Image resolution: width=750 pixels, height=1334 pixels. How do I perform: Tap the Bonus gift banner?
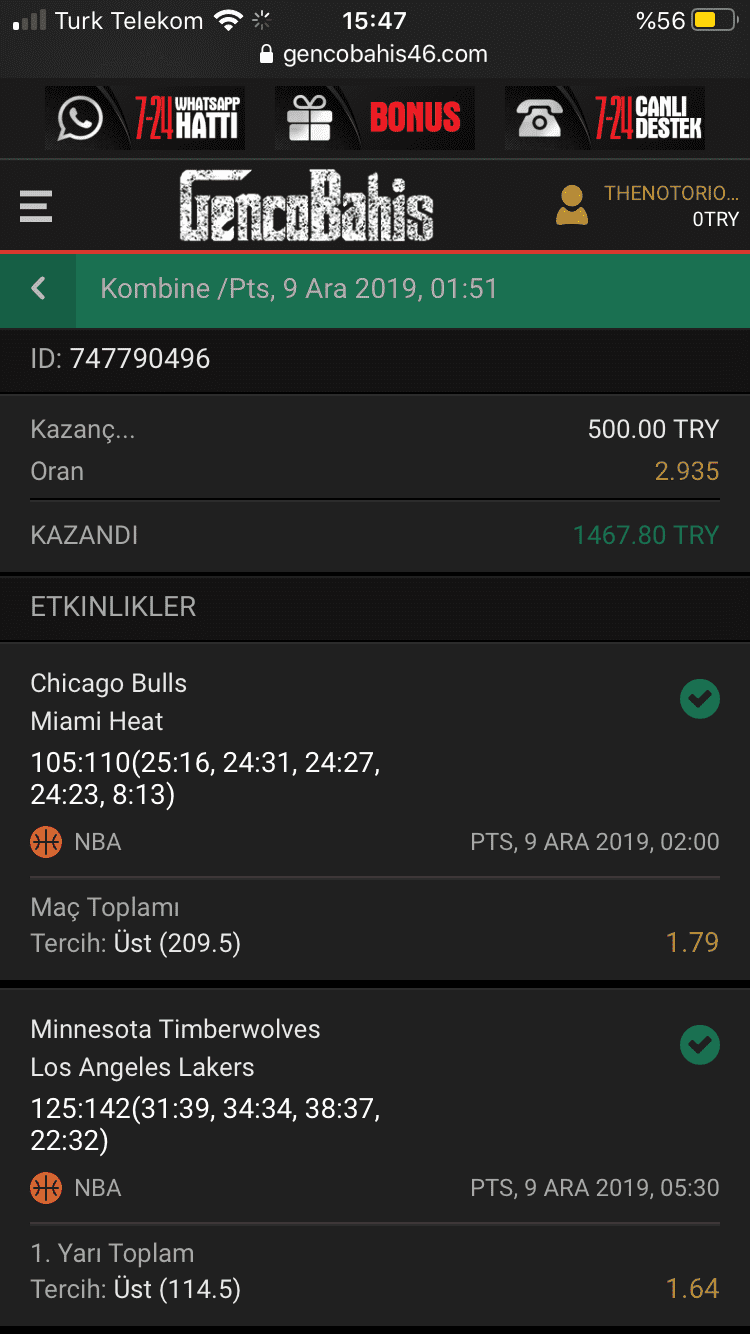click(375, 118)
